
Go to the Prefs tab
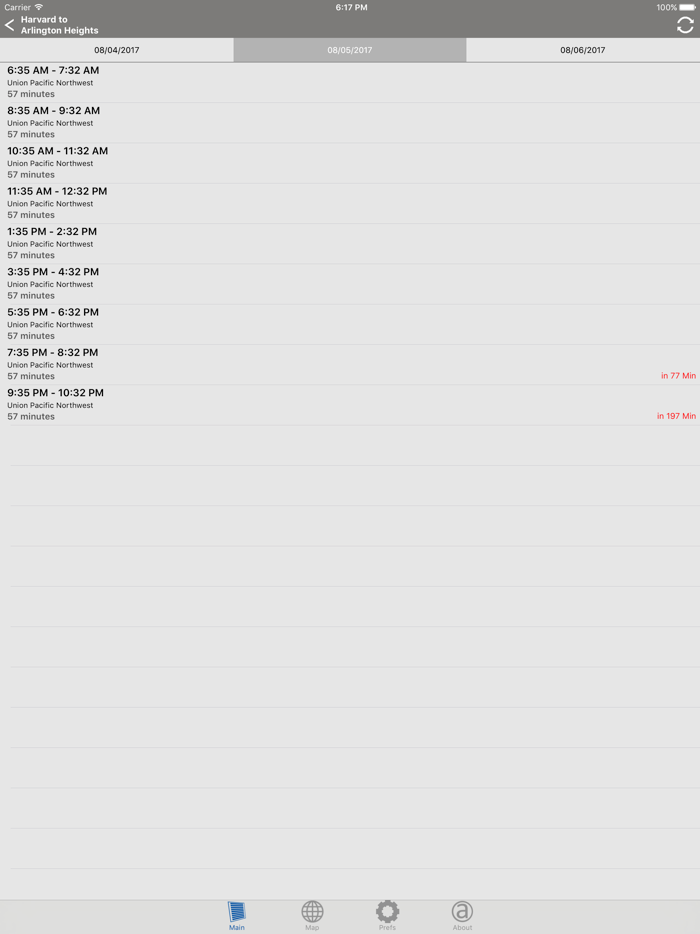pyautogui.click(x=387, y=915)
